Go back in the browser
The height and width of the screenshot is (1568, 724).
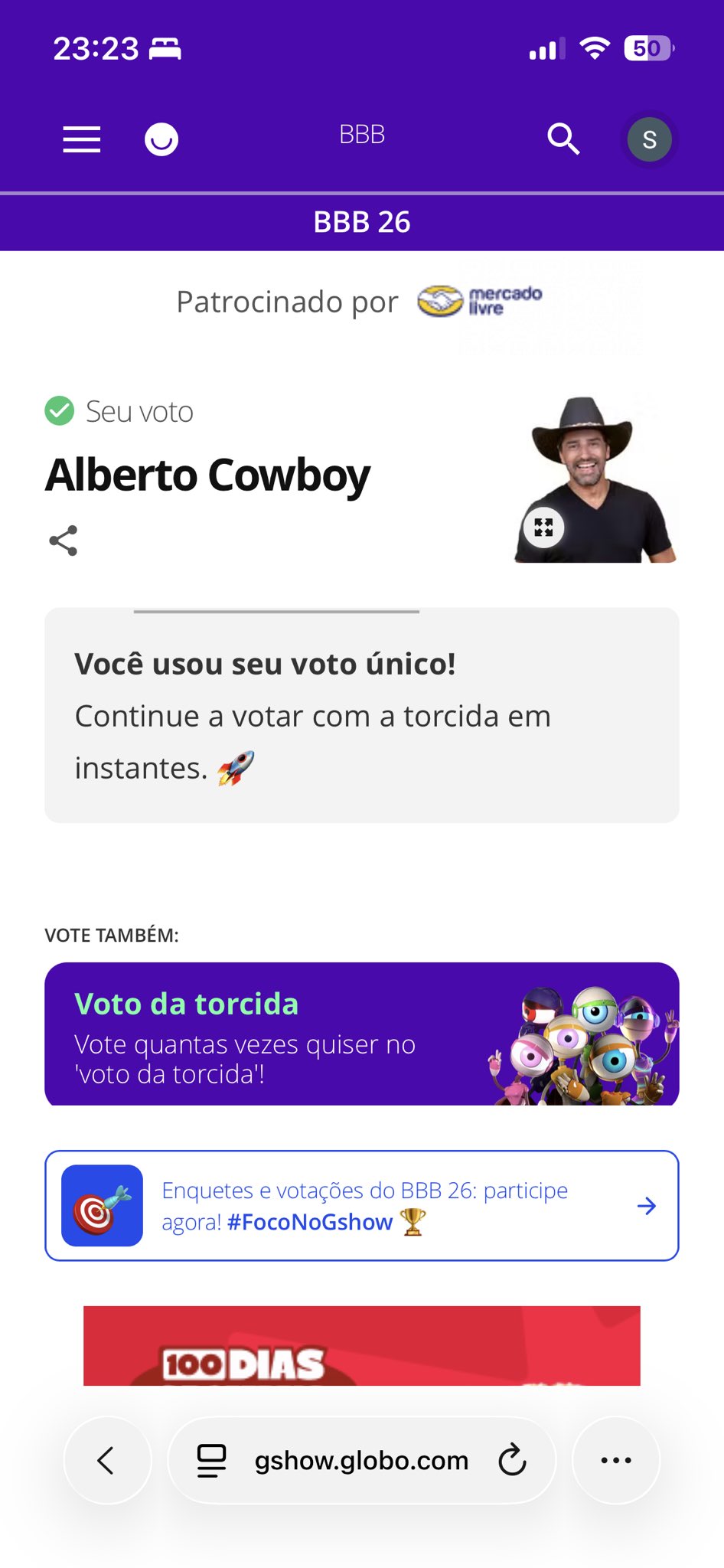point(107,1460)
